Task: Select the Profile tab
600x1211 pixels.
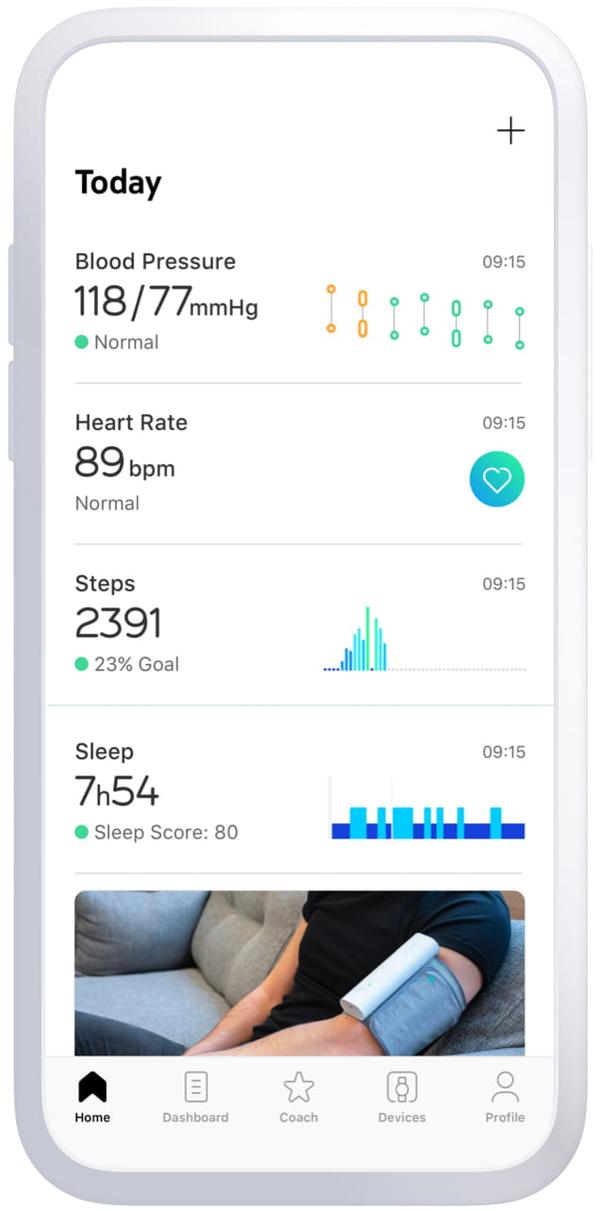Action: (x=505, y=1097)
